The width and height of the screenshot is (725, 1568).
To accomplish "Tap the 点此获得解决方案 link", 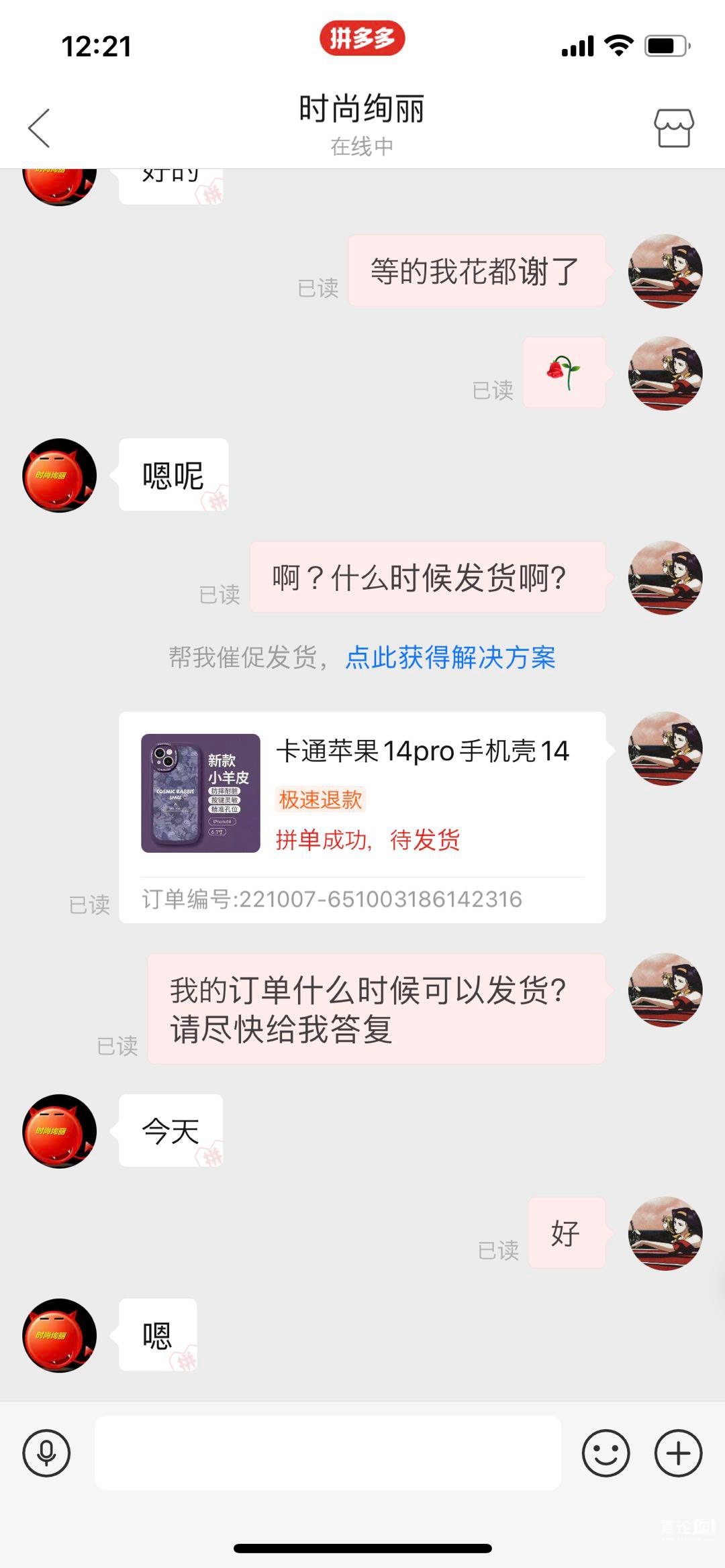I will (450, 658).
